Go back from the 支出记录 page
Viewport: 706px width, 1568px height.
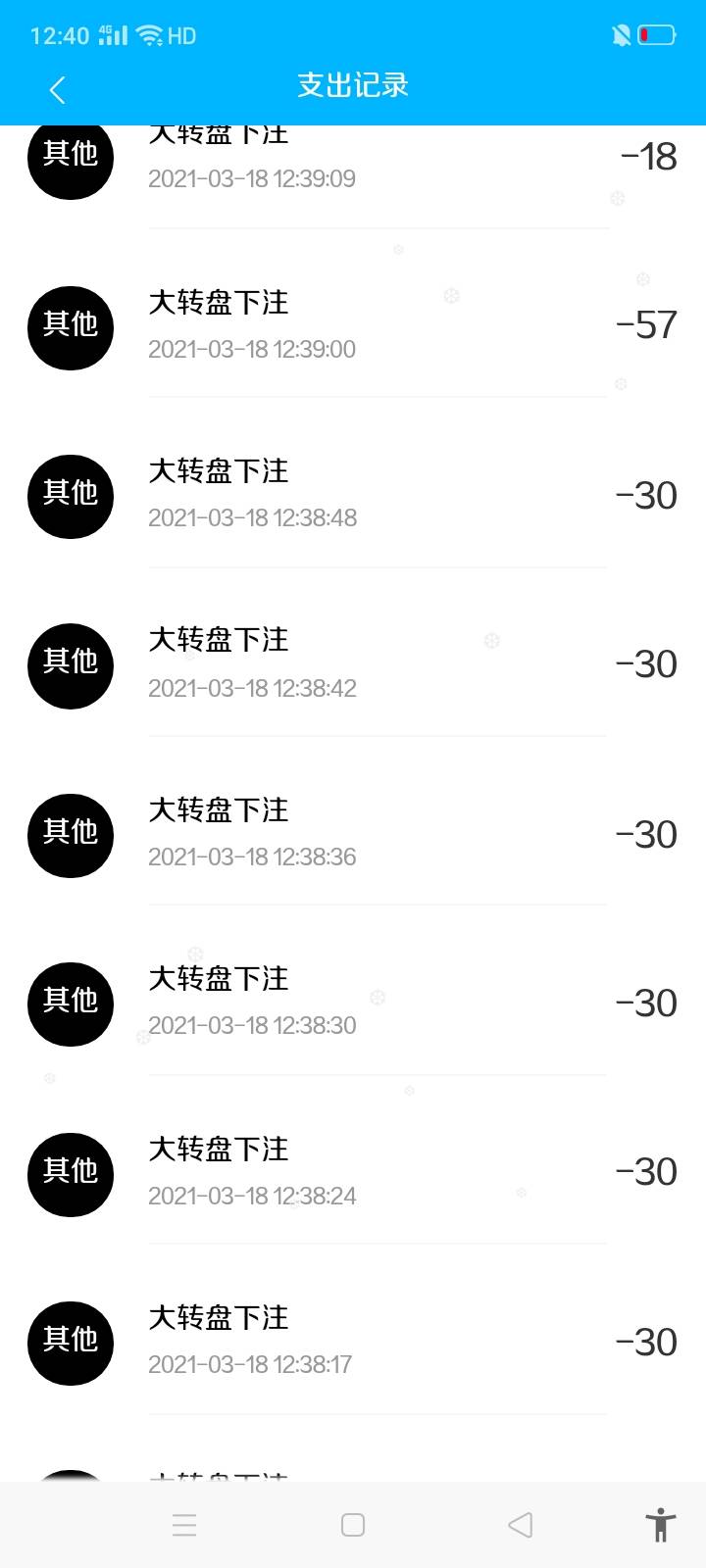57,89
